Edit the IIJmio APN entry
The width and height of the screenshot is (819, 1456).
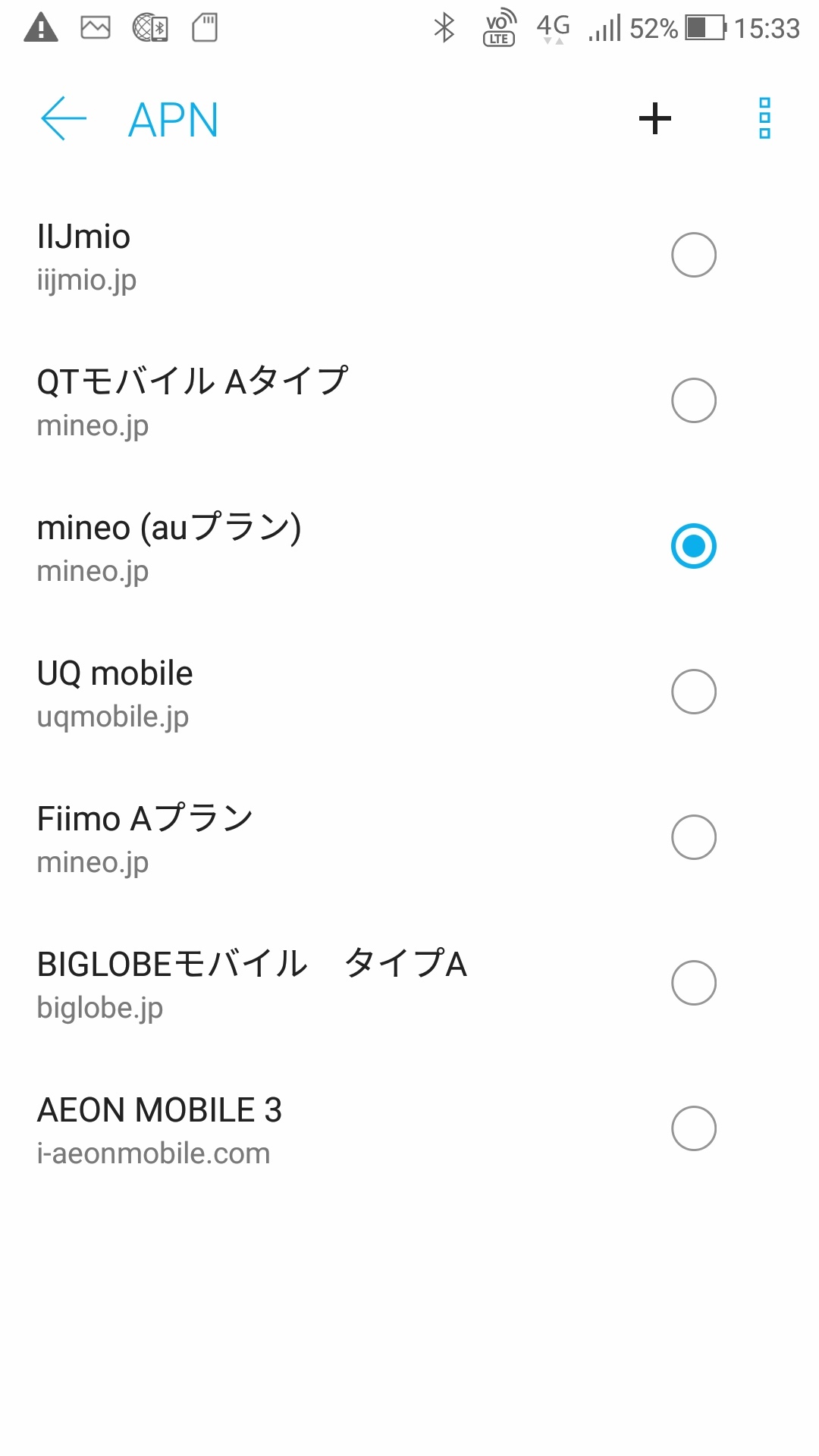tap(85, 256)
